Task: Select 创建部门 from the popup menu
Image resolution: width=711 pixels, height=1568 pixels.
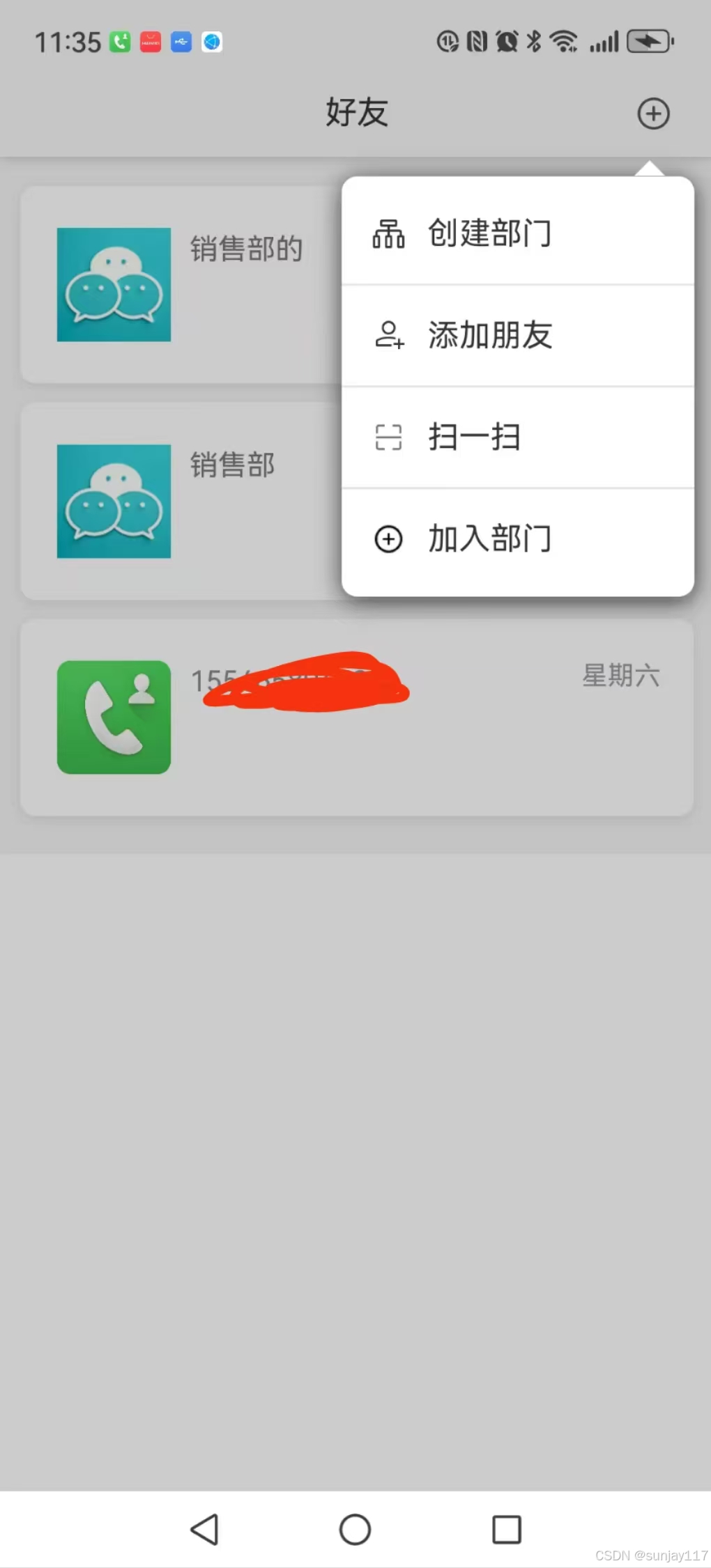Action: pos(518,233)
